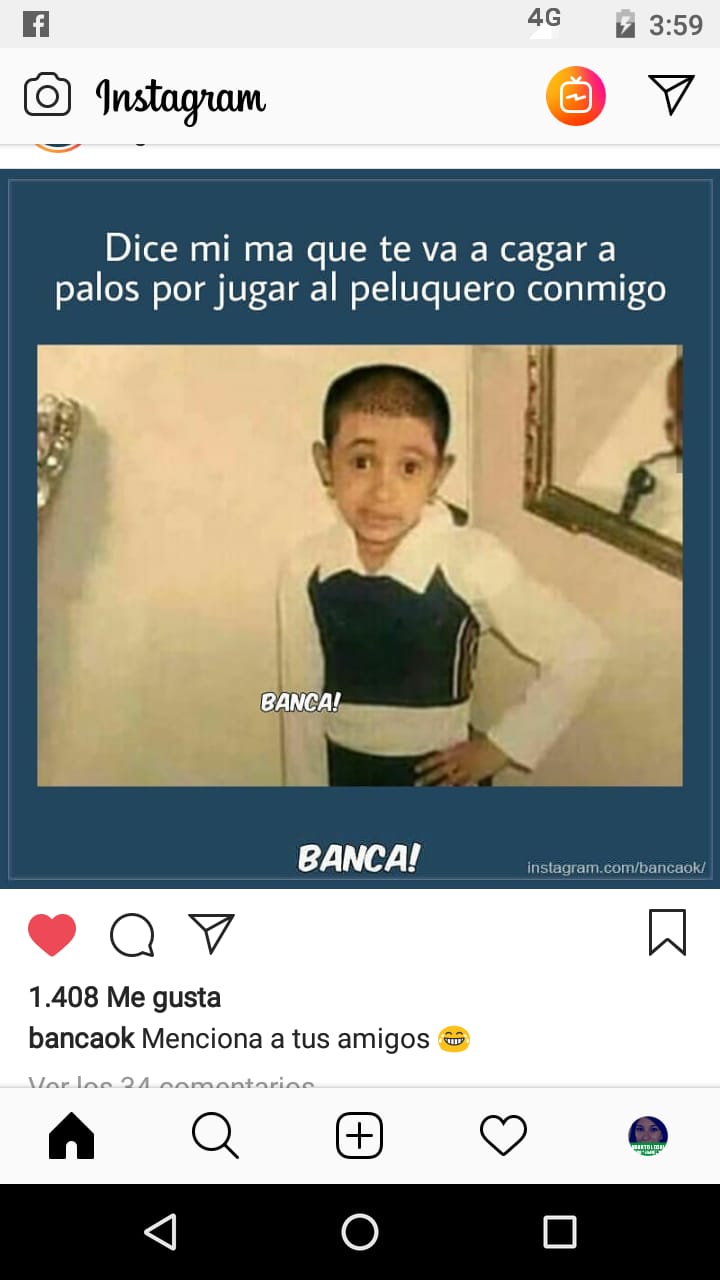Viewport: 720px width, 1280px height.
Task: Switch to the Search and Explore tab
Action: pos(215,1136)
